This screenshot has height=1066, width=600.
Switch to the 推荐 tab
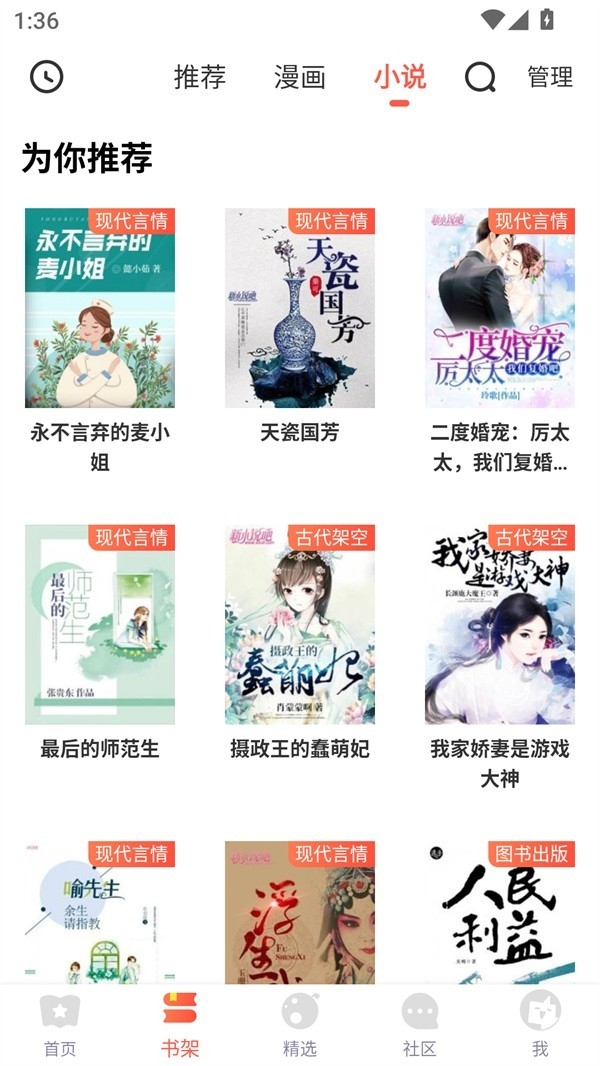click(x=200, y=77)
